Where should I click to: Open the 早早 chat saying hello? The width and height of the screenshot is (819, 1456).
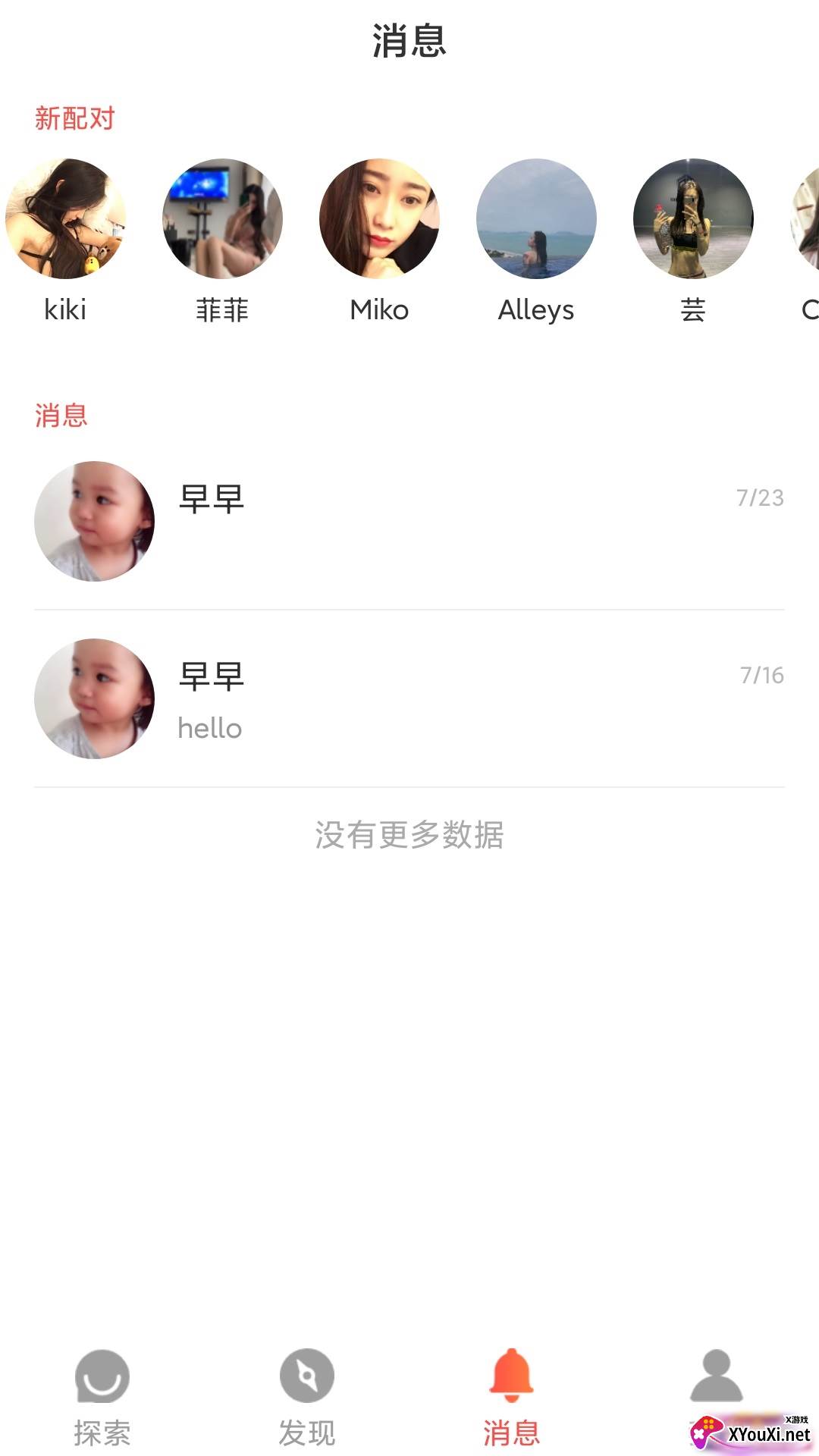[409, 698]
